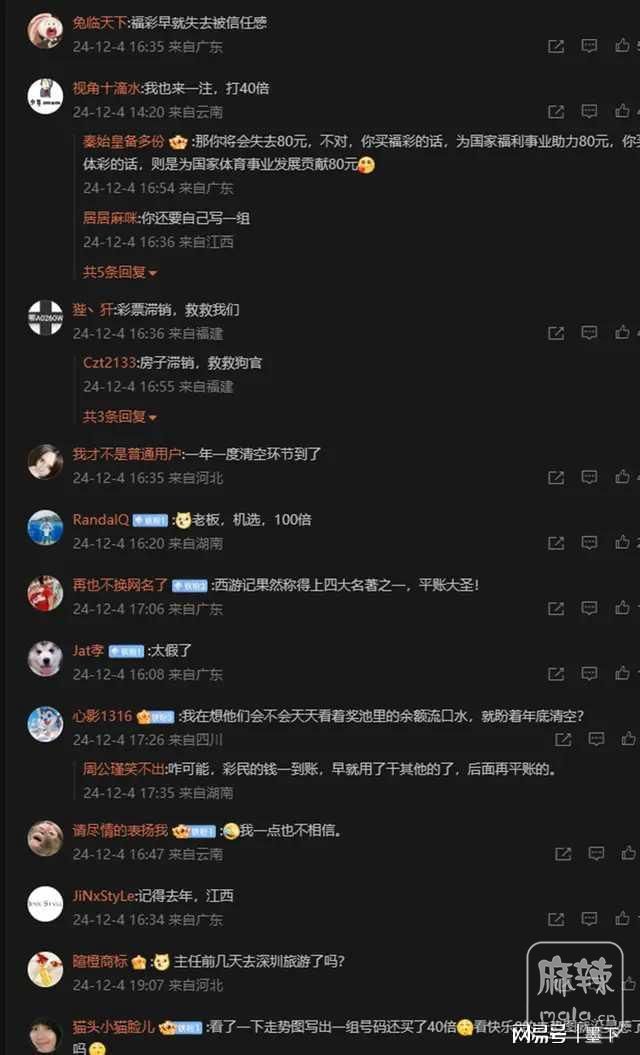Viewport: 640px width, 1055px height.
Task: Expand the 共5条回复 replies
Action: 119,272
